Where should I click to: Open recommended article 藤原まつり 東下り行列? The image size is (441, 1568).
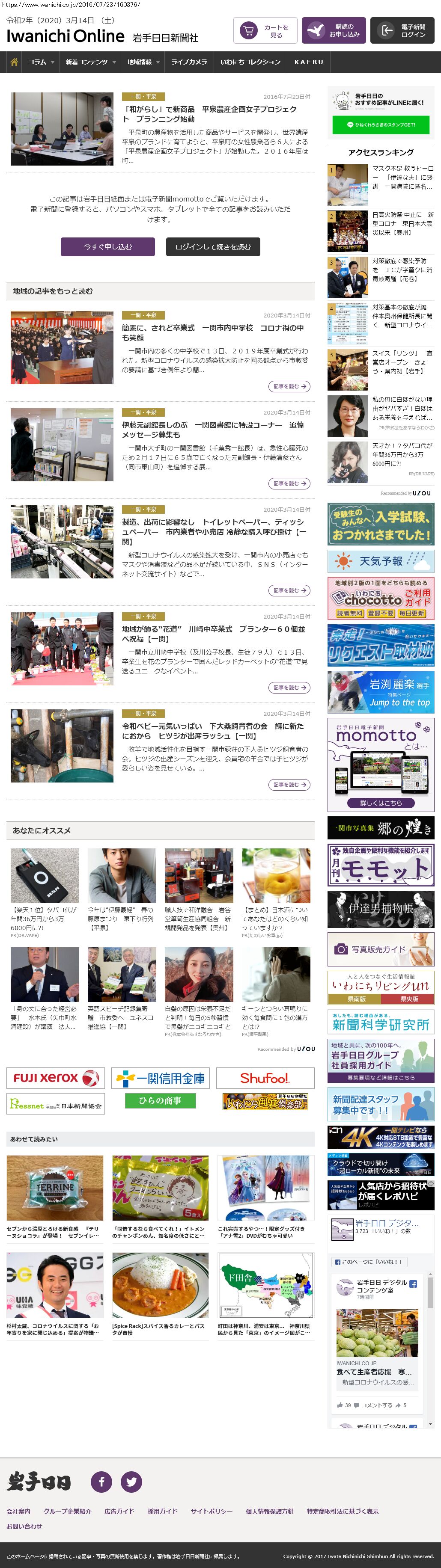(x=121, y=919)
